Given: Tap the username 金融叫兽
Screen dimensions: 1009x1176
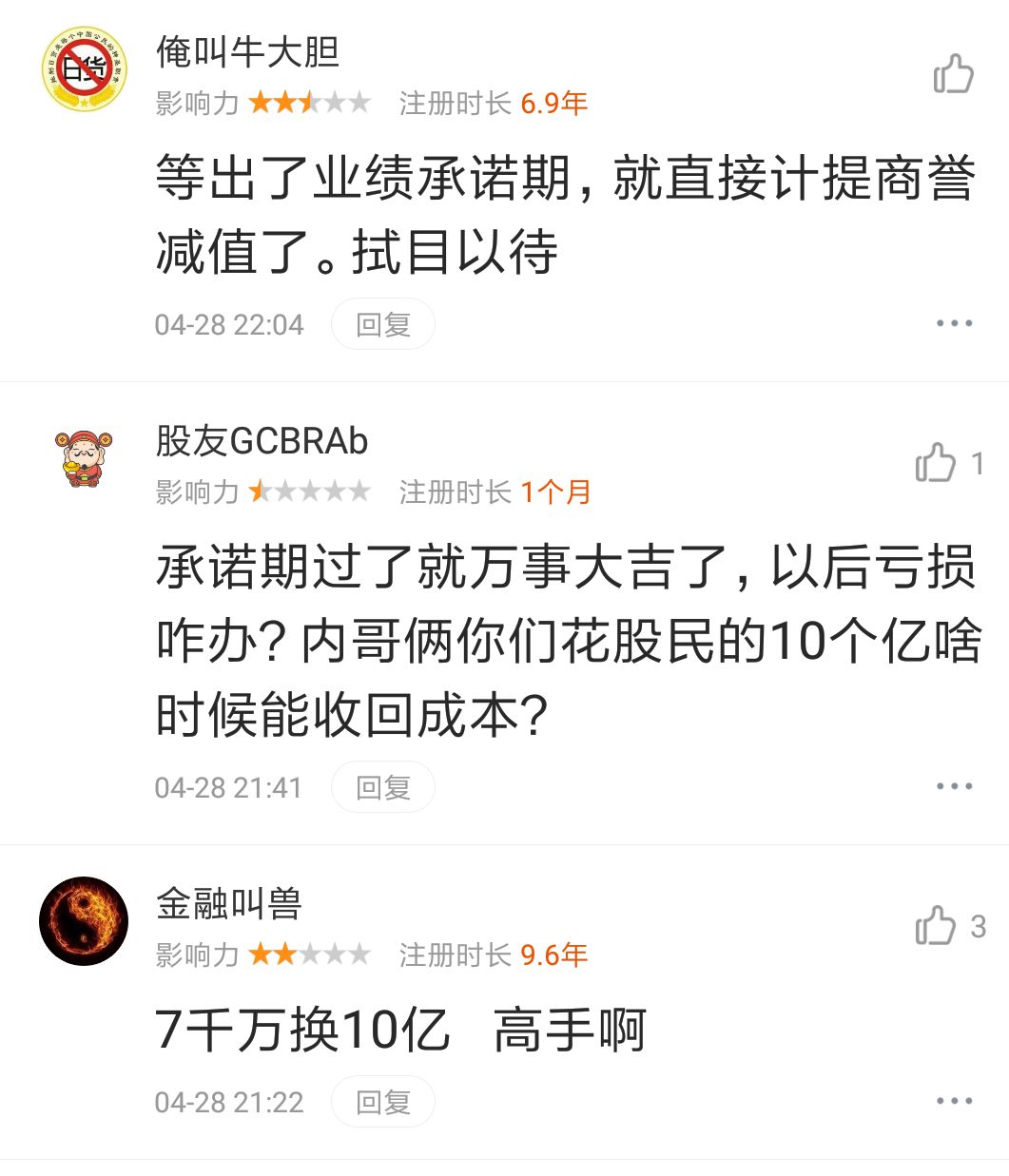Looking at the screenshot, I should pyautogui.click(x=228, y=902).
